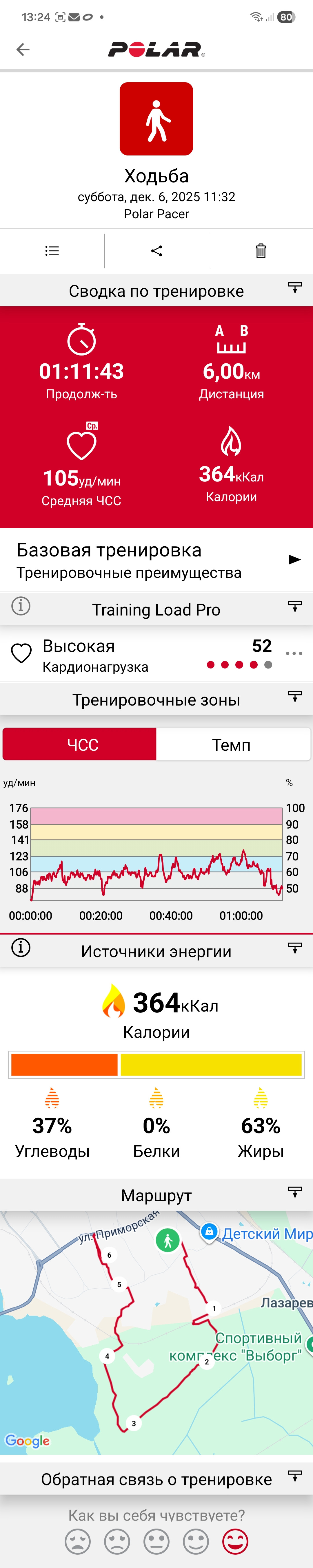This screenshot has height=1568, width=313.
Task: Collapse the Тренировочные зоны section
Action: (295, 696)
